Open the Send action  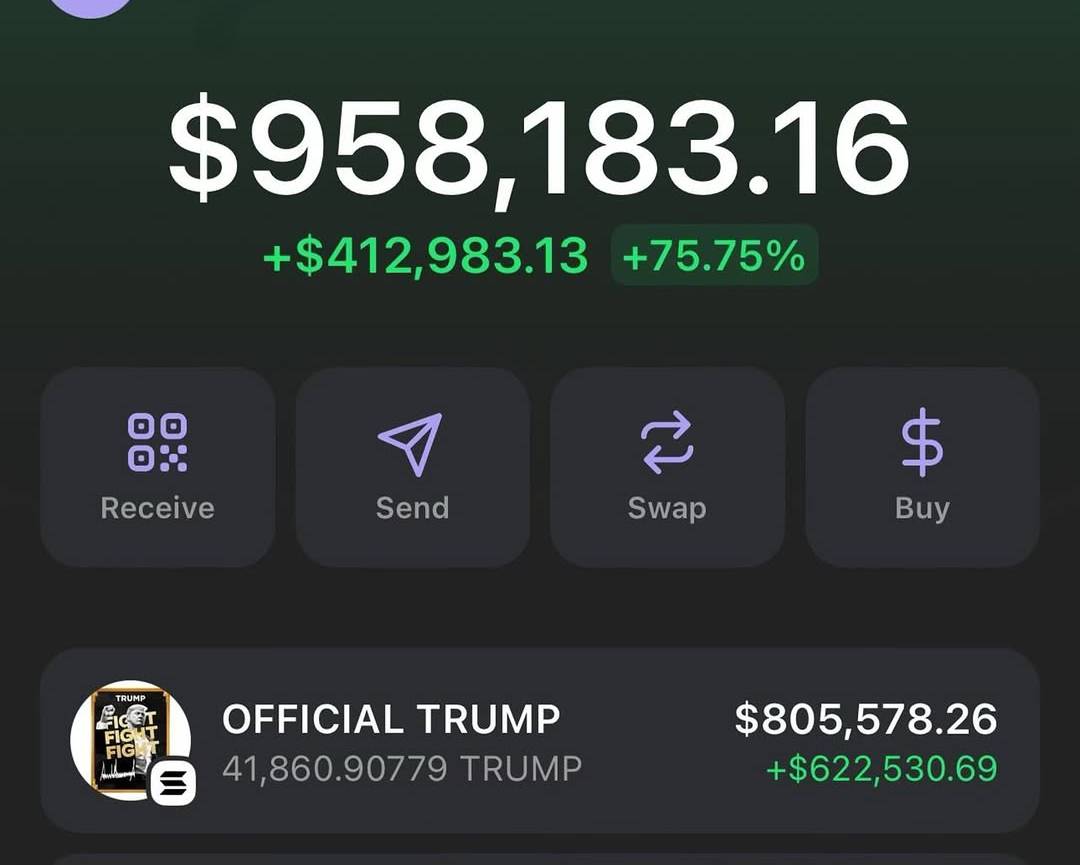pyautogui.click(x=412, y=467)
